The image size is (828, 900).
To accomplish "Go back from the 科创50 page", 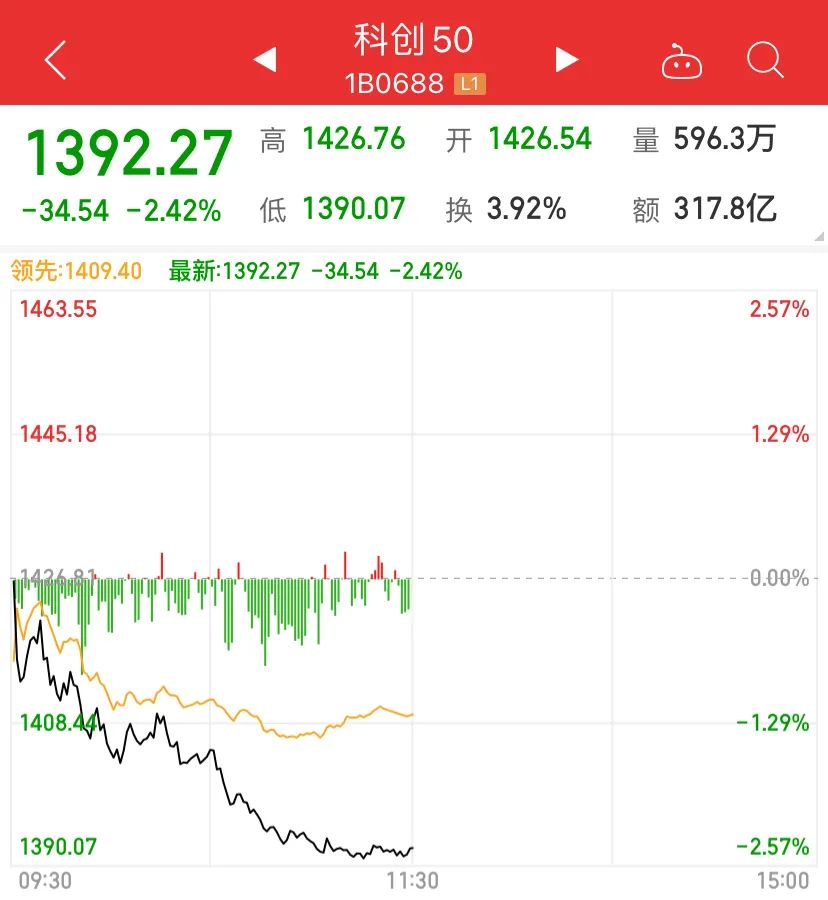I will [56, 61].
